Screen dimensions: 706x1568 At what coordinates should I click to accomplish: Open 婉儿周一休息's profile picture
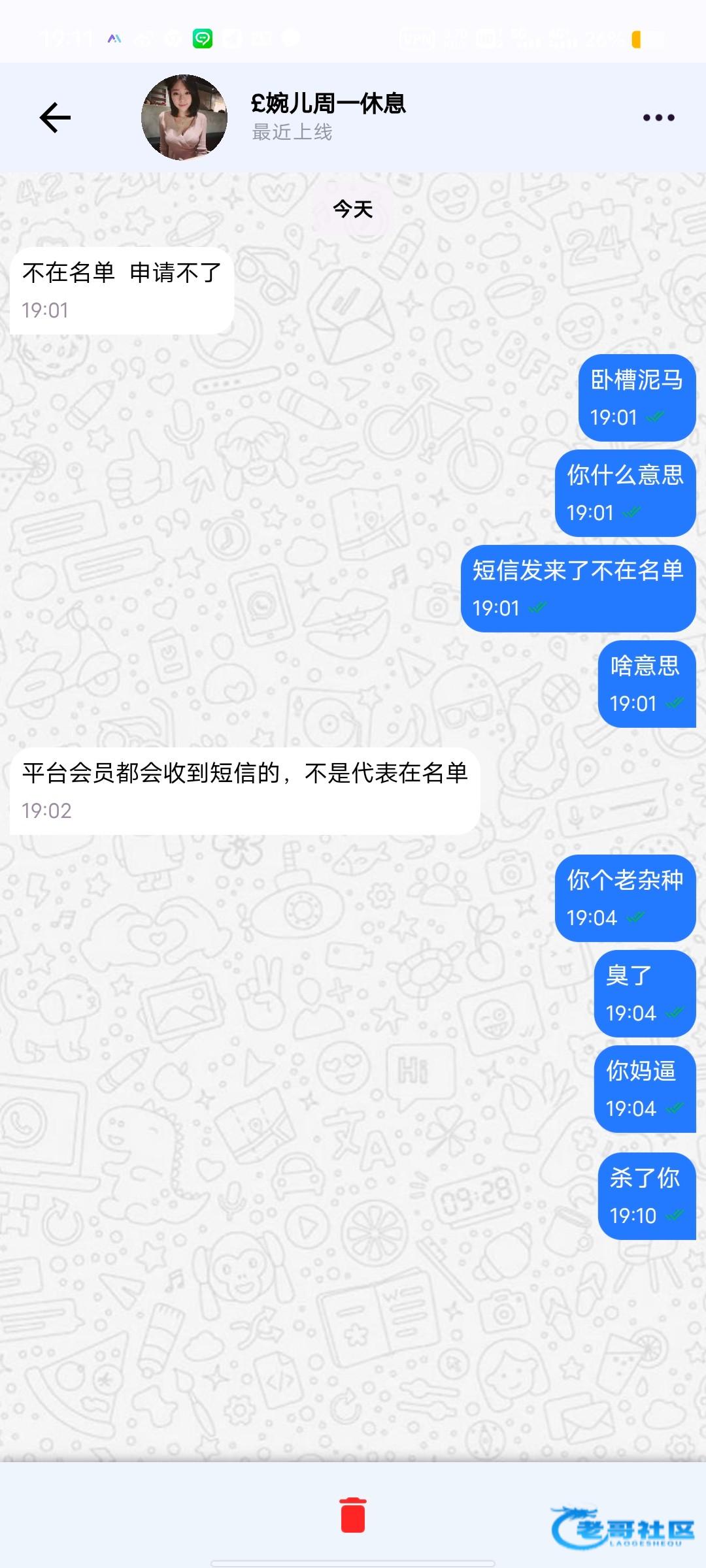[184, 118]
